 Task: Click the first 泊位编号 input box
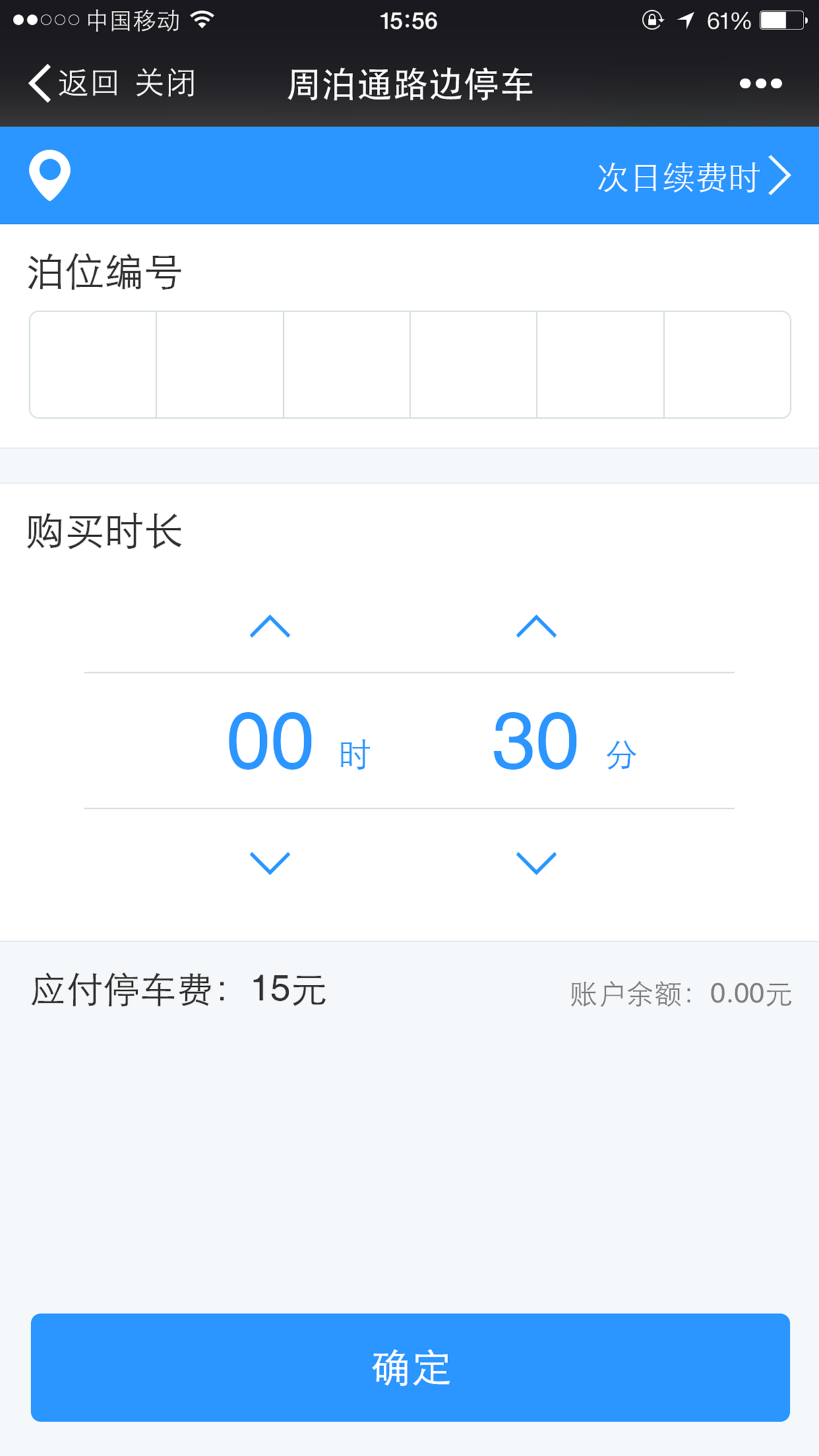click(92, 364)
